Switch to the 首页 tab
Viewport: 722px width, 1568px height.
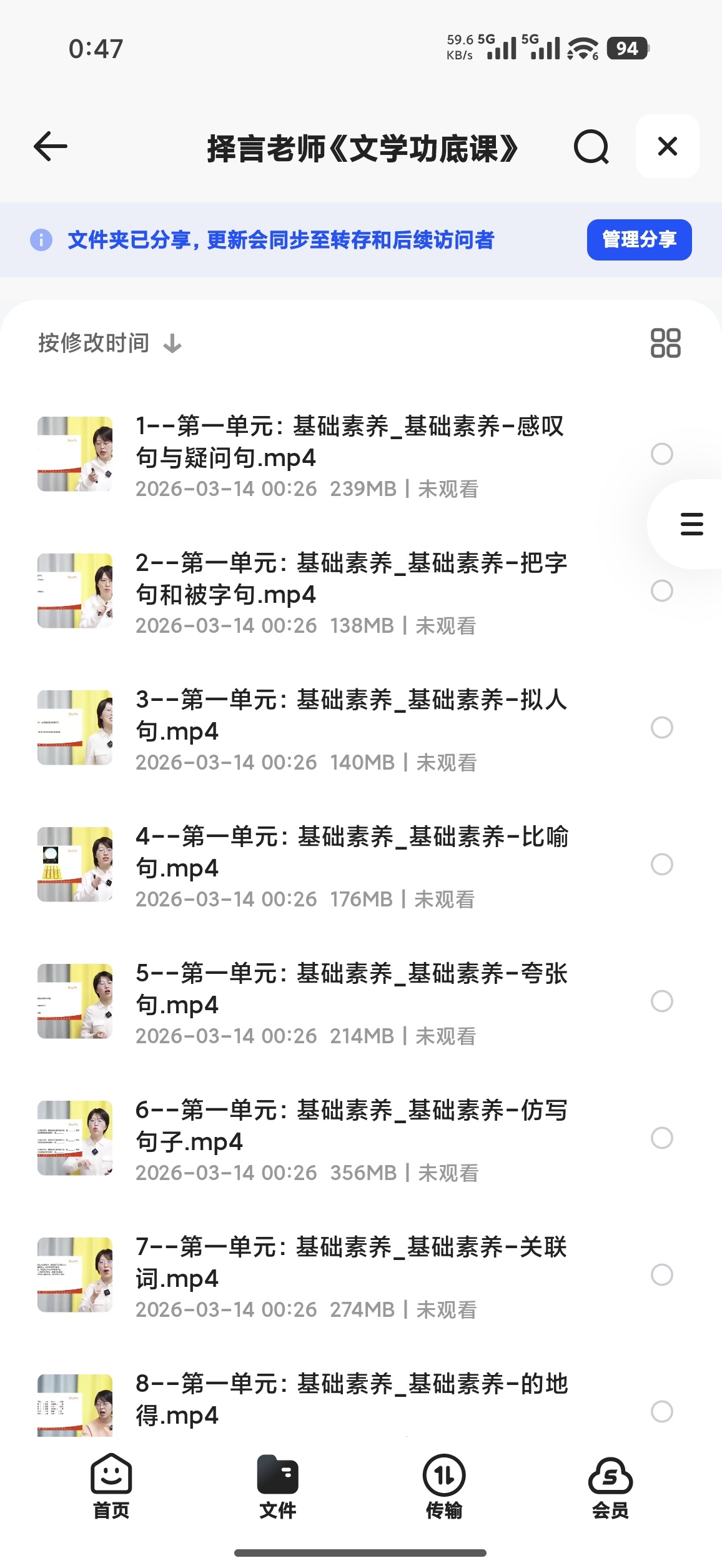111,1487
